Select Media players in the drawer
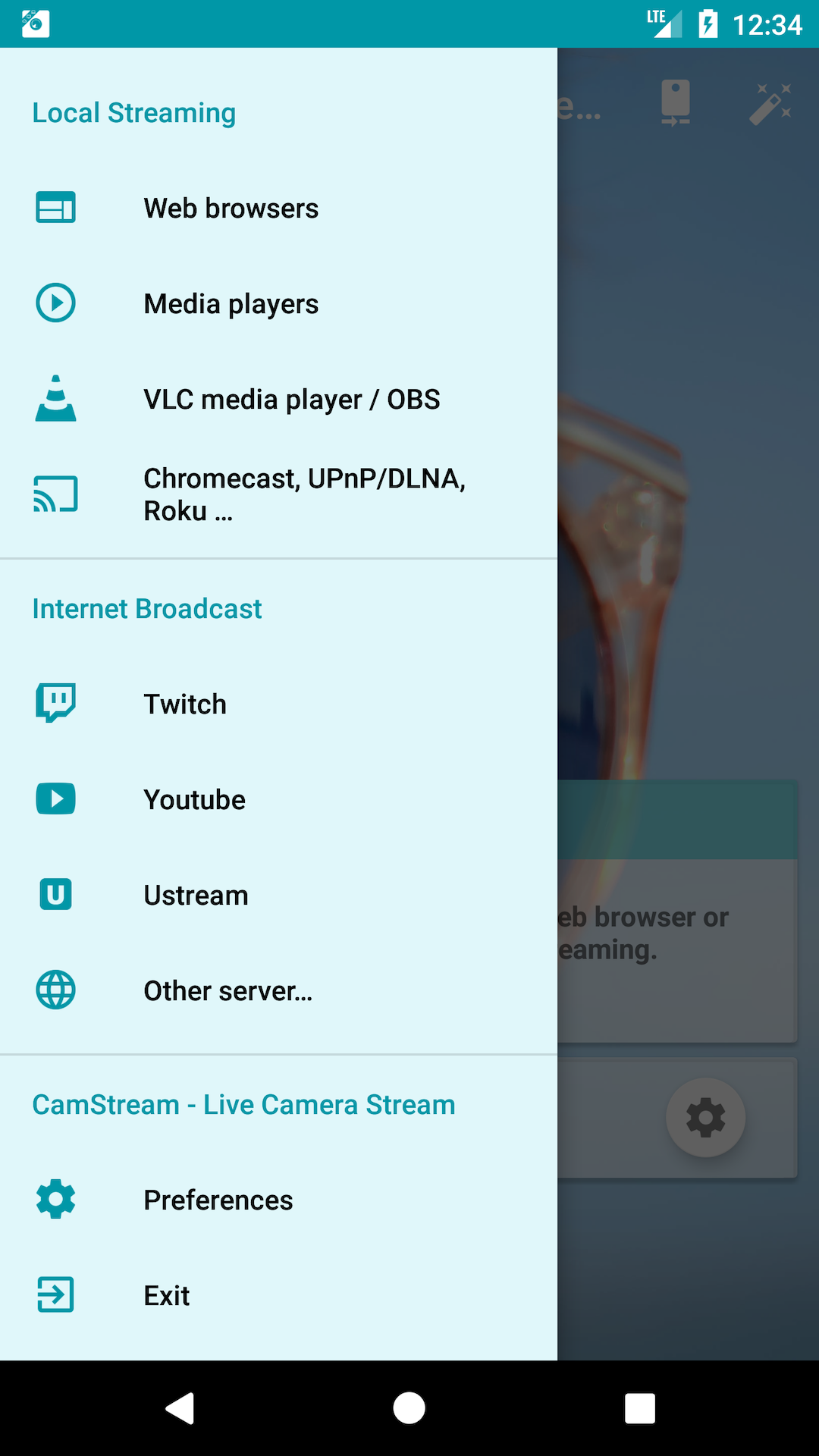 pyautogui.click(x=278, y=303)
